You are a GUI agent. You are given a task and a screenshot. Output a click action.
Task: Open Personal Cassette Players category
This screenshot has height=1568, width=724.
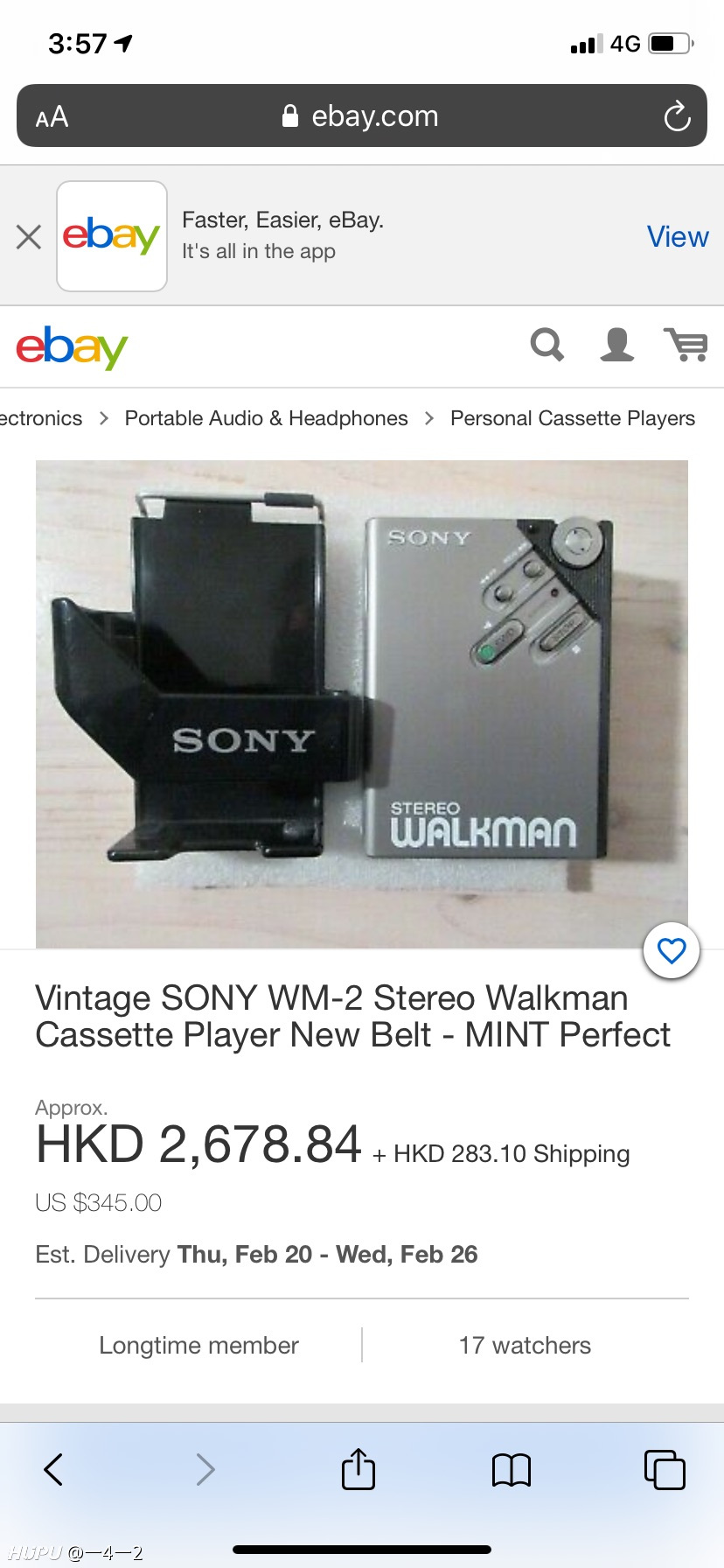coord(573,418)
